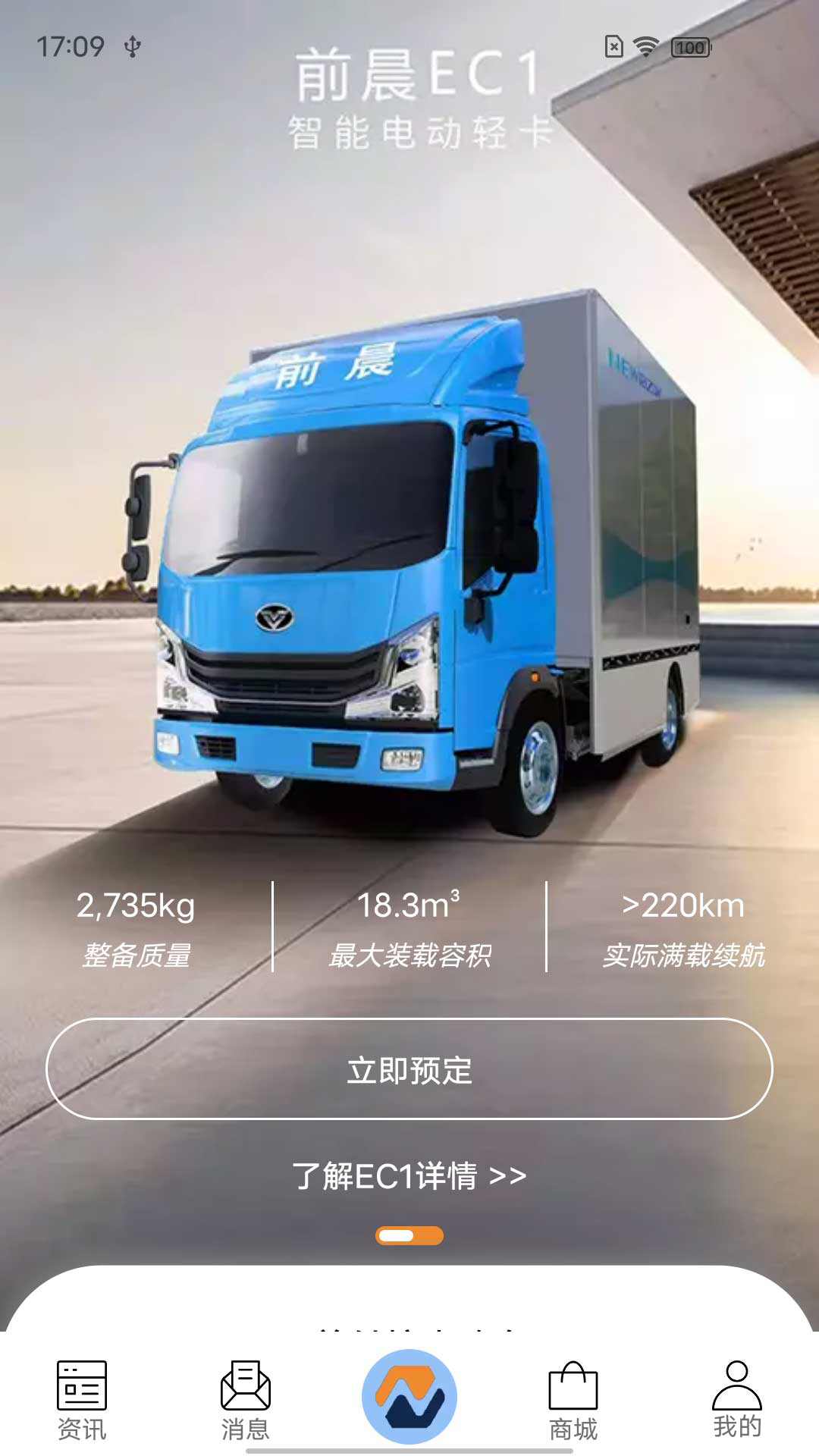Open the 消息 tab
Screen dimensions: 819x1456
tap(245, 1400)
